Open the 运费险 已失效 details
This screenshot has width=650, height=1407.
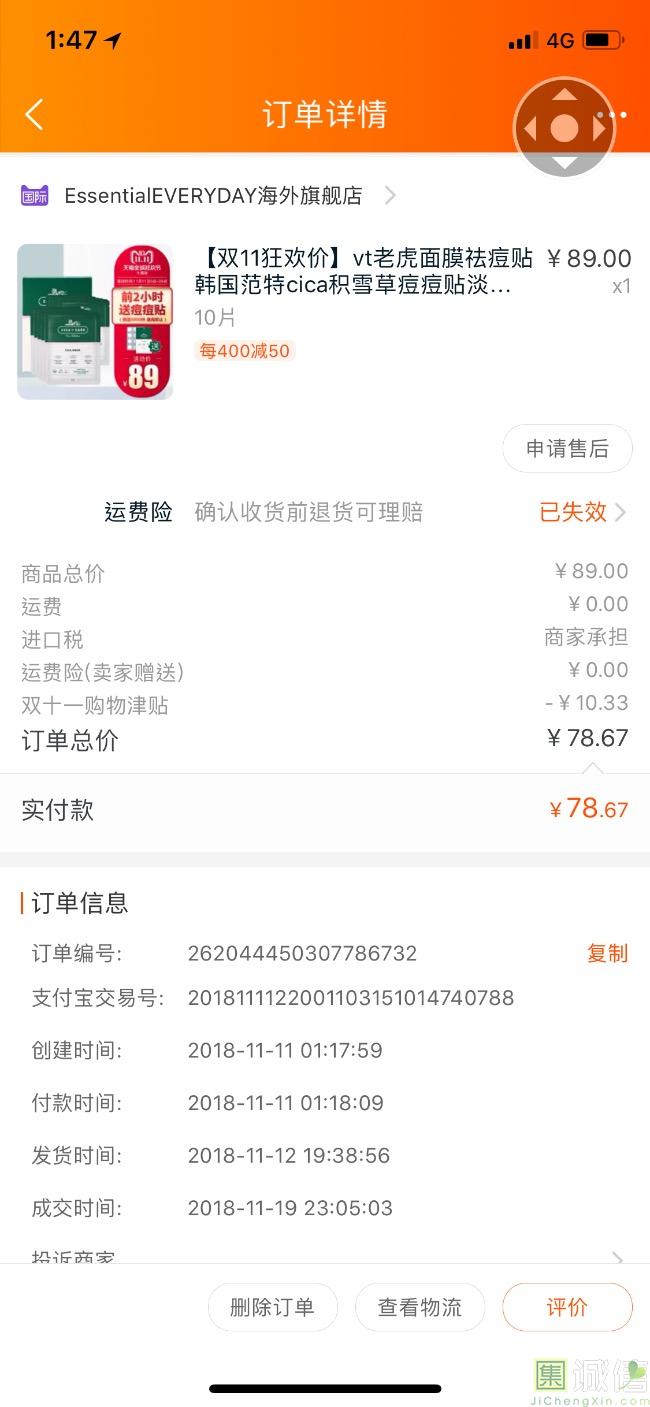click(582, 512)
